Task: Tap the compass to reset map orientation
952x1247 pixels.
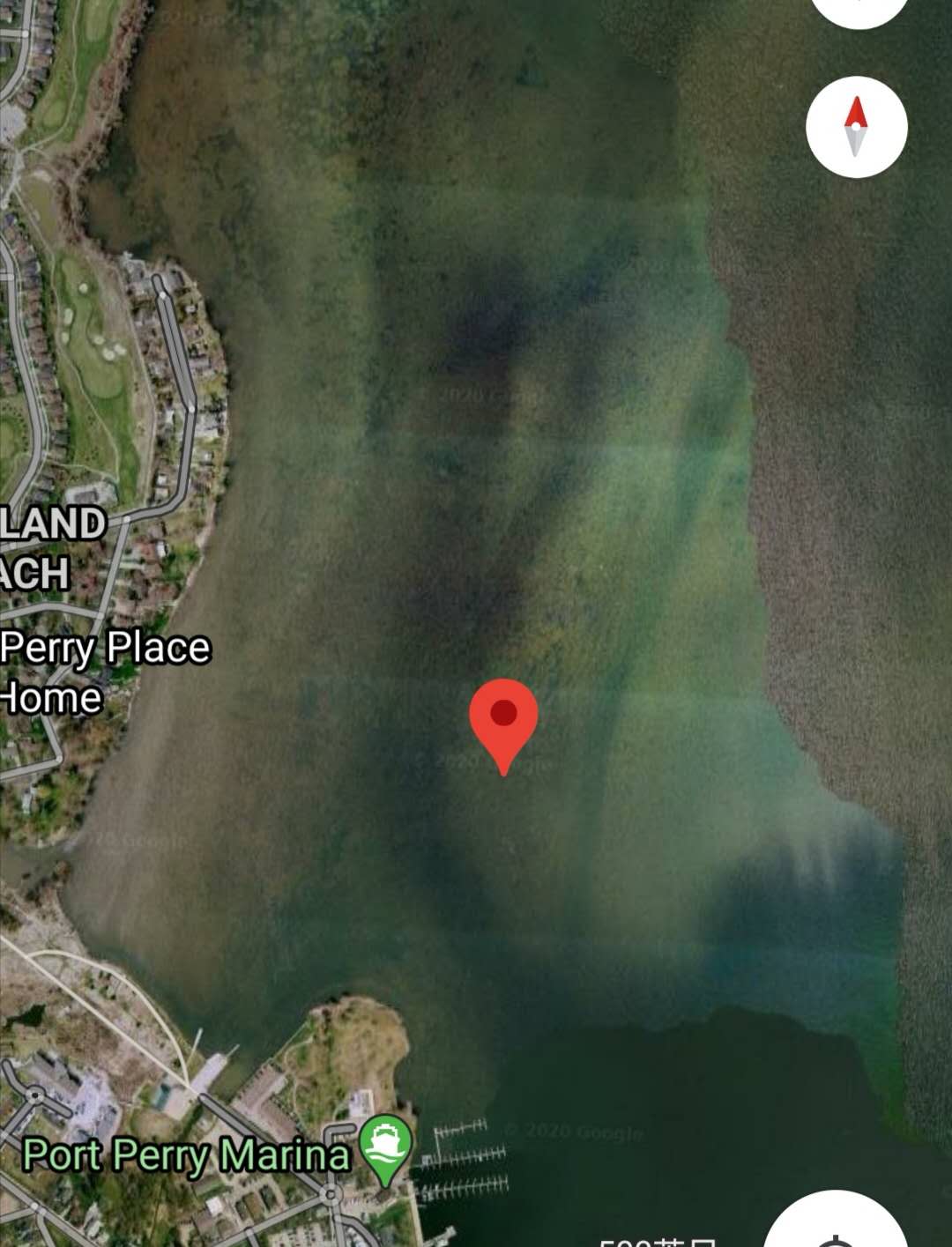Action: pos(856,128)
